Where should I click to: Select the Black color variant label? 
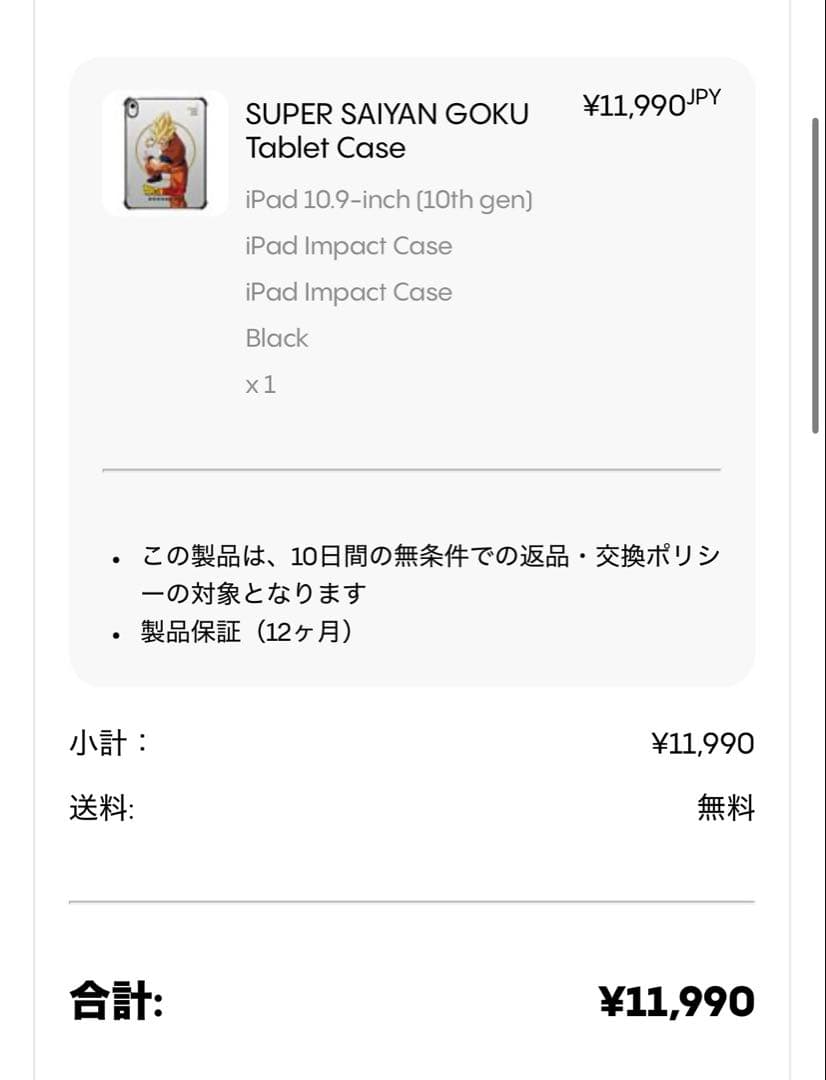coord(277,338)
